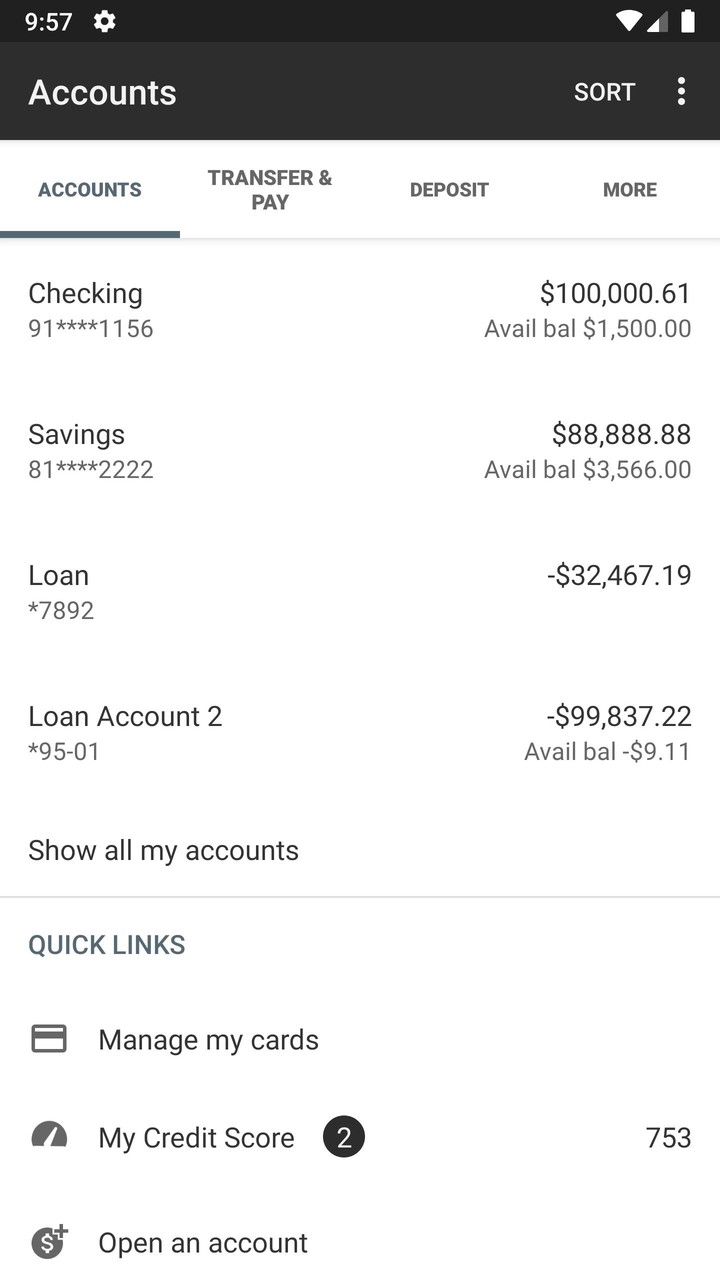Tap the credit score notification badge showing 2
720x1280 pixels.
[x=344, y=1137]
